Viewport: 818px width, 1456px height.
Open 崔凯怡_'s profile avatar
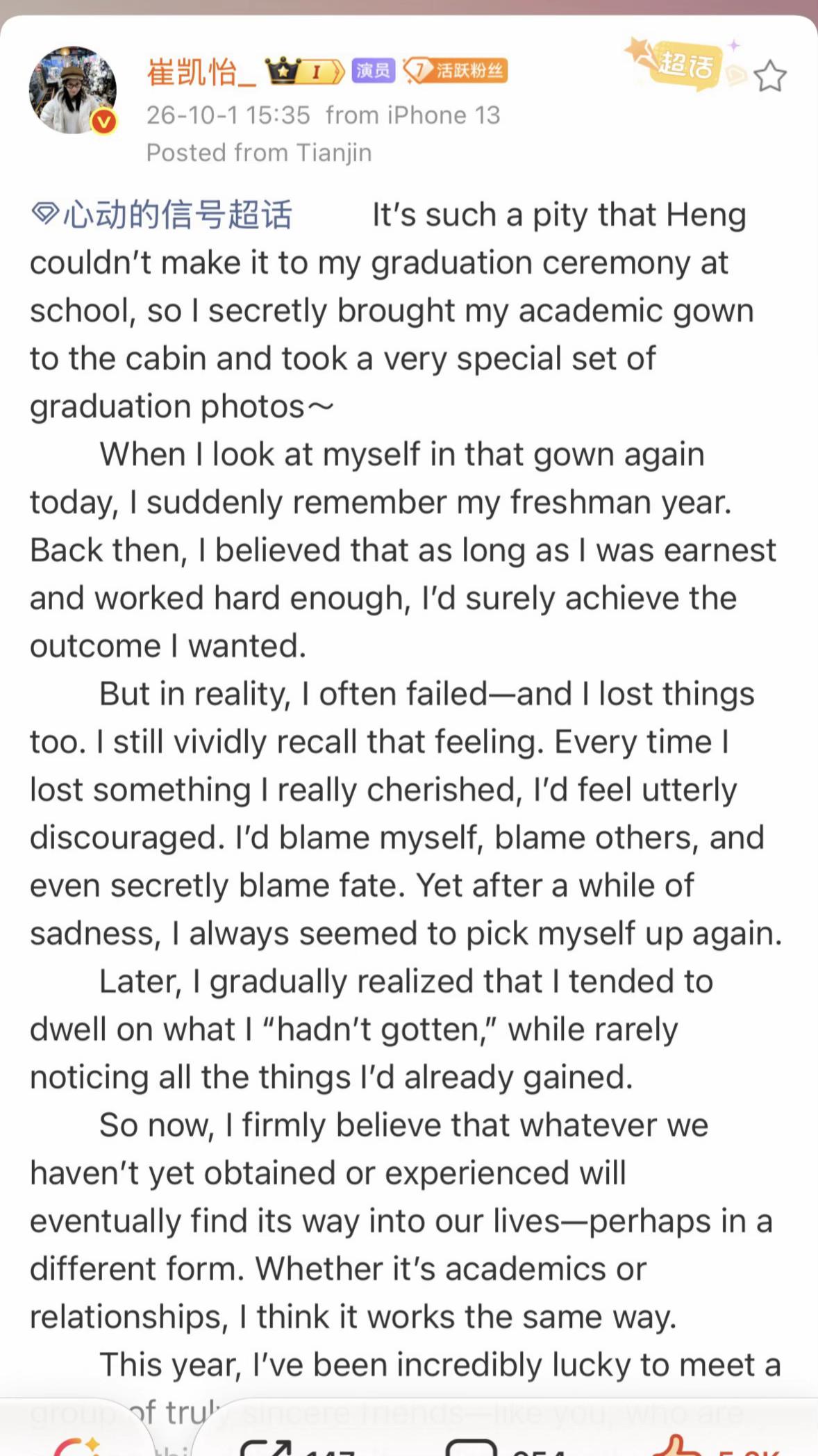point(73,90)
